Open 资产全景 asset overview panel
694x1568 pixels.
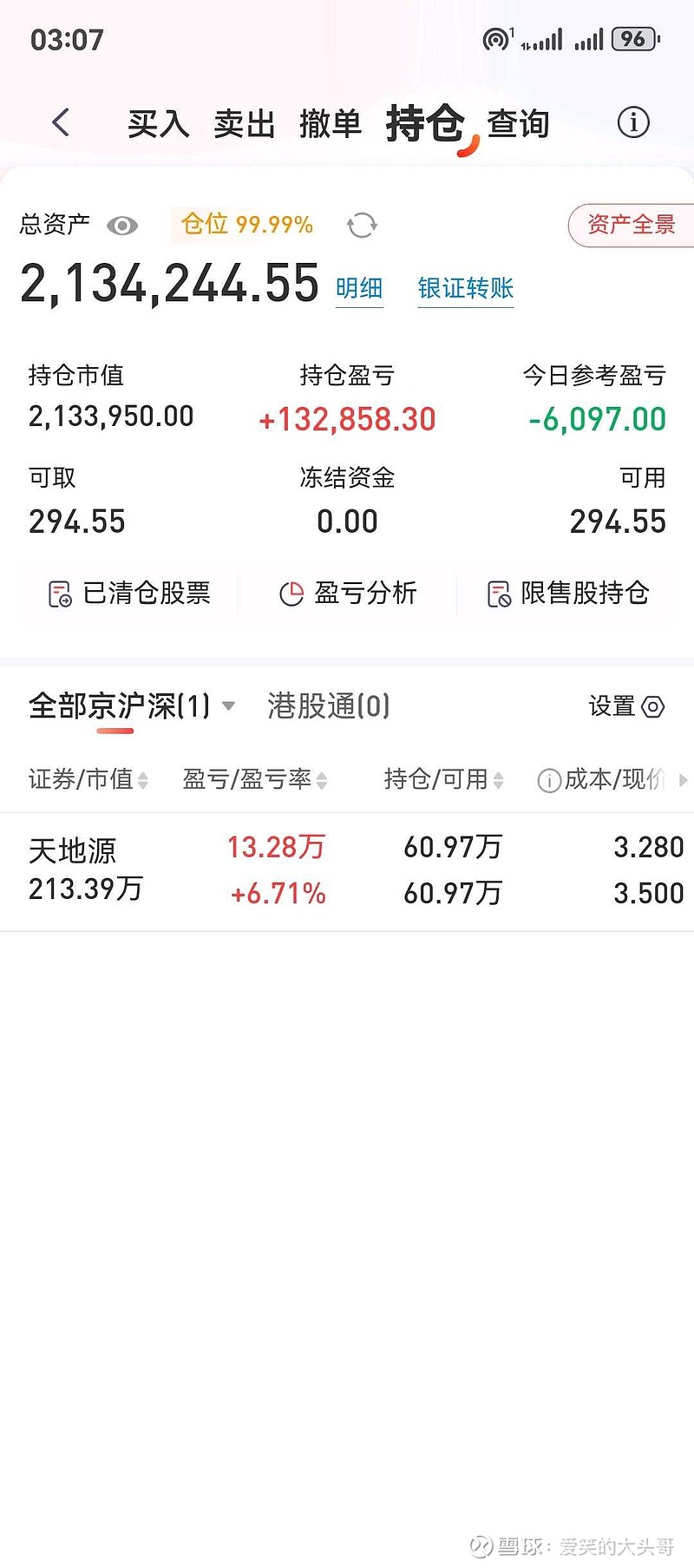point(632,225)
